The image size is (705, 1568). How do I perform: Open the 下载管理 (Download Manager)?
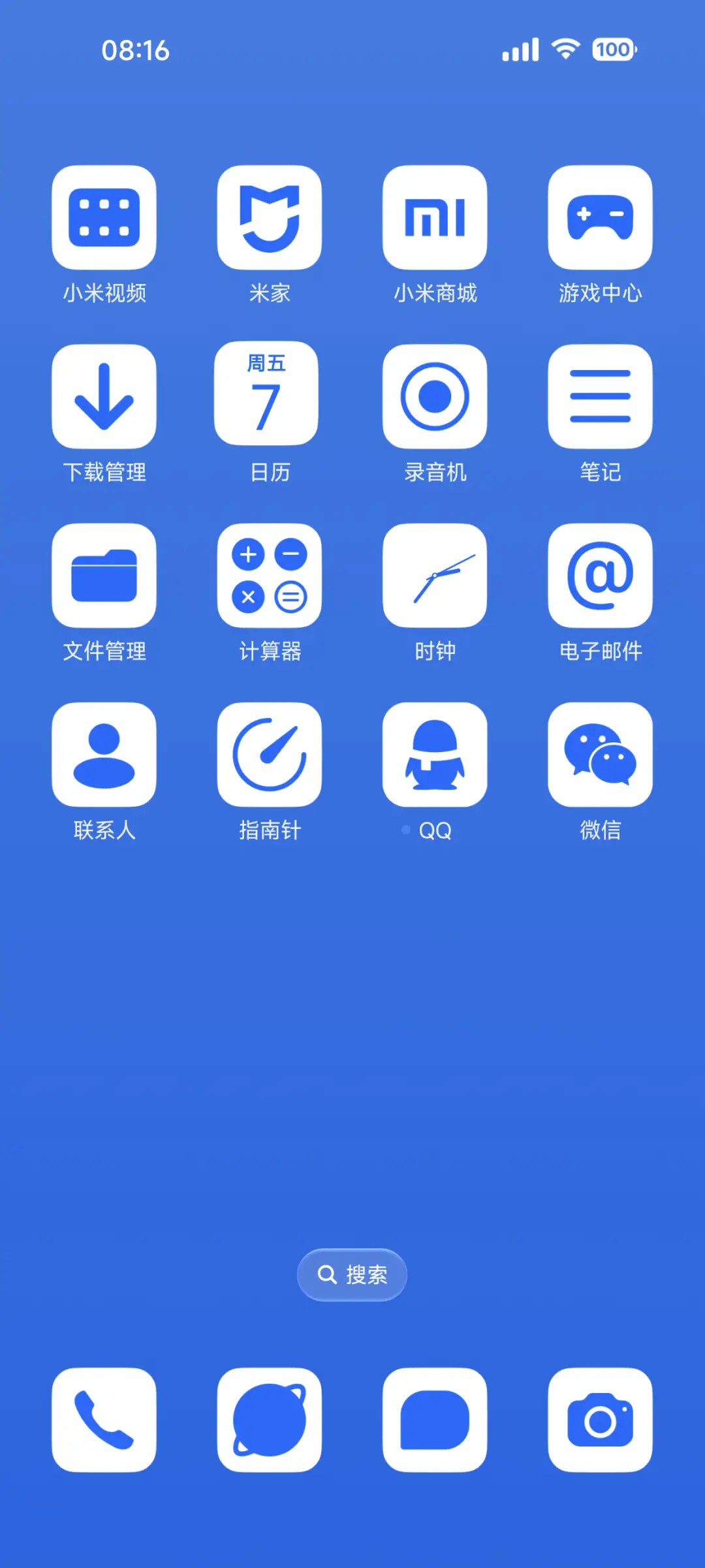click(104, 397)
